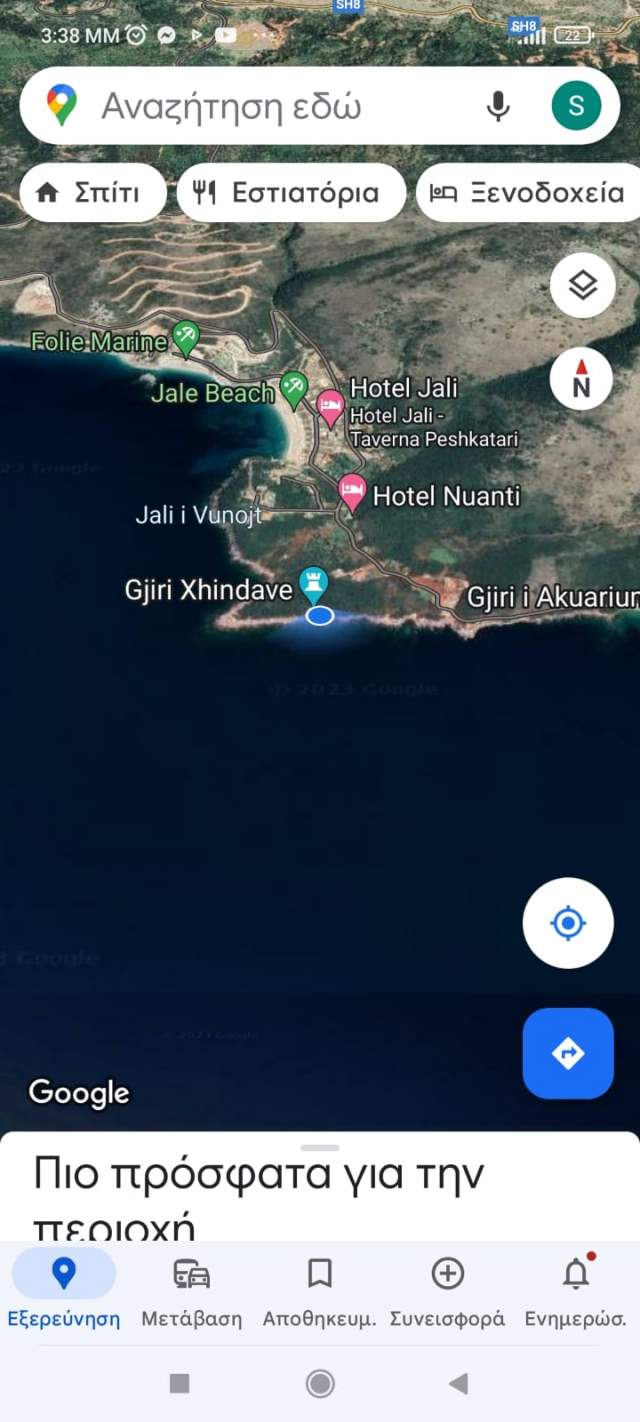
Task: Start voice search with the microphone
Action: tap(497, 106)
